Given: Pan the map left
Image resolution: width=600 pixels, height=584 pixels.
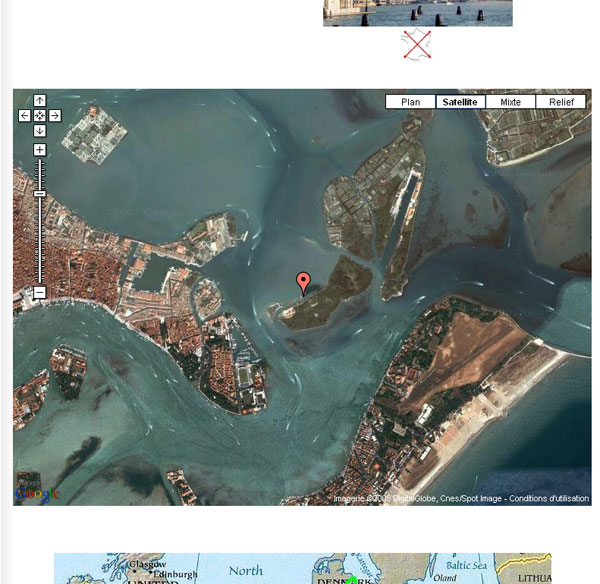Looking at the screenshot, I should point(24,116).
